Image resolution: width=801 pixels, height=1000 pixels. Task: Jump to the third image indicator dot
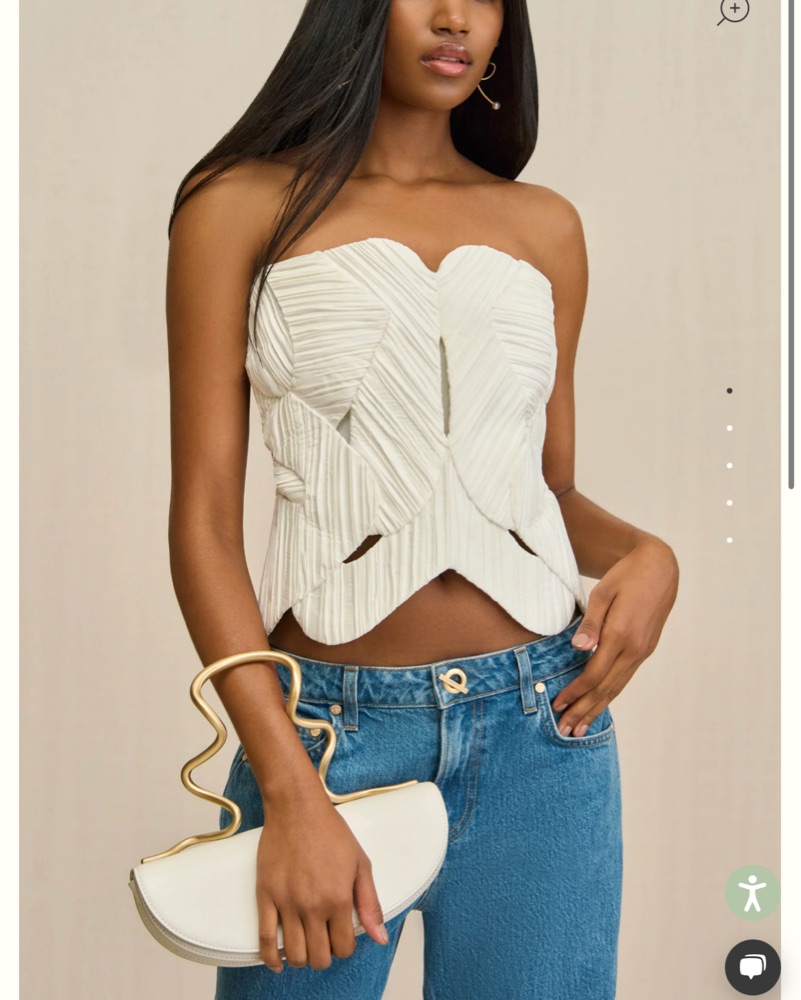(729, 465)
